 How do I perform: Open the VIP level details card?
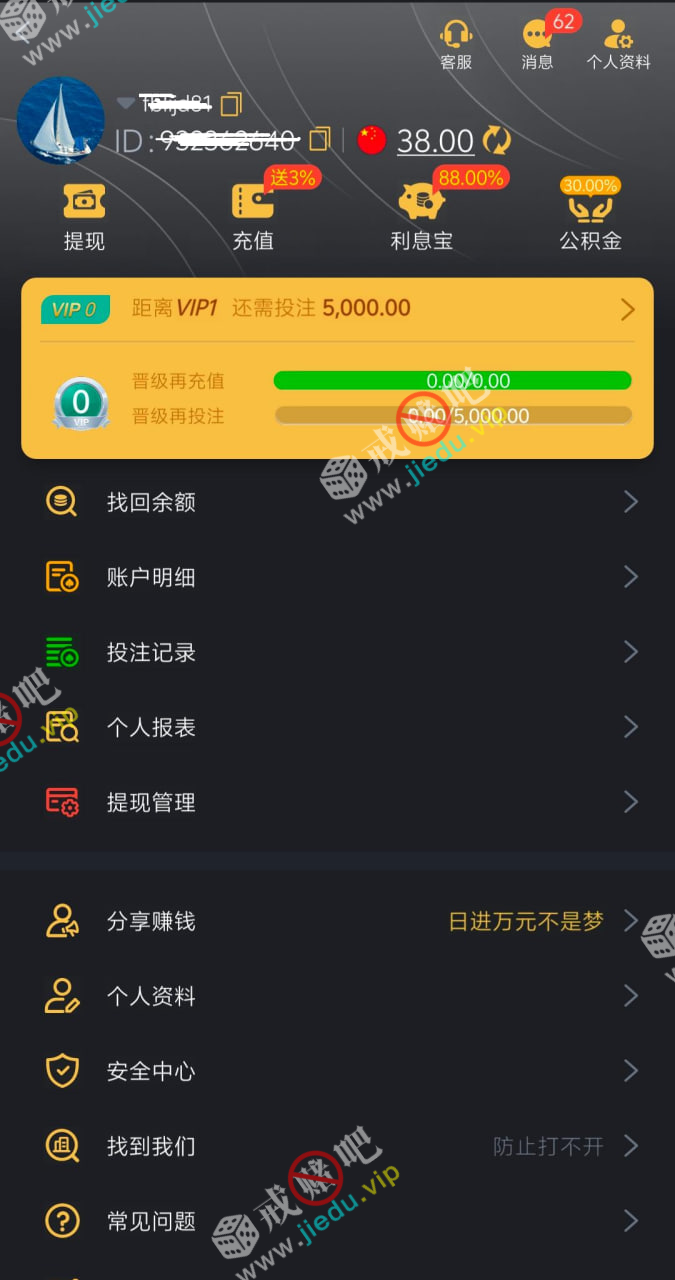337,308
